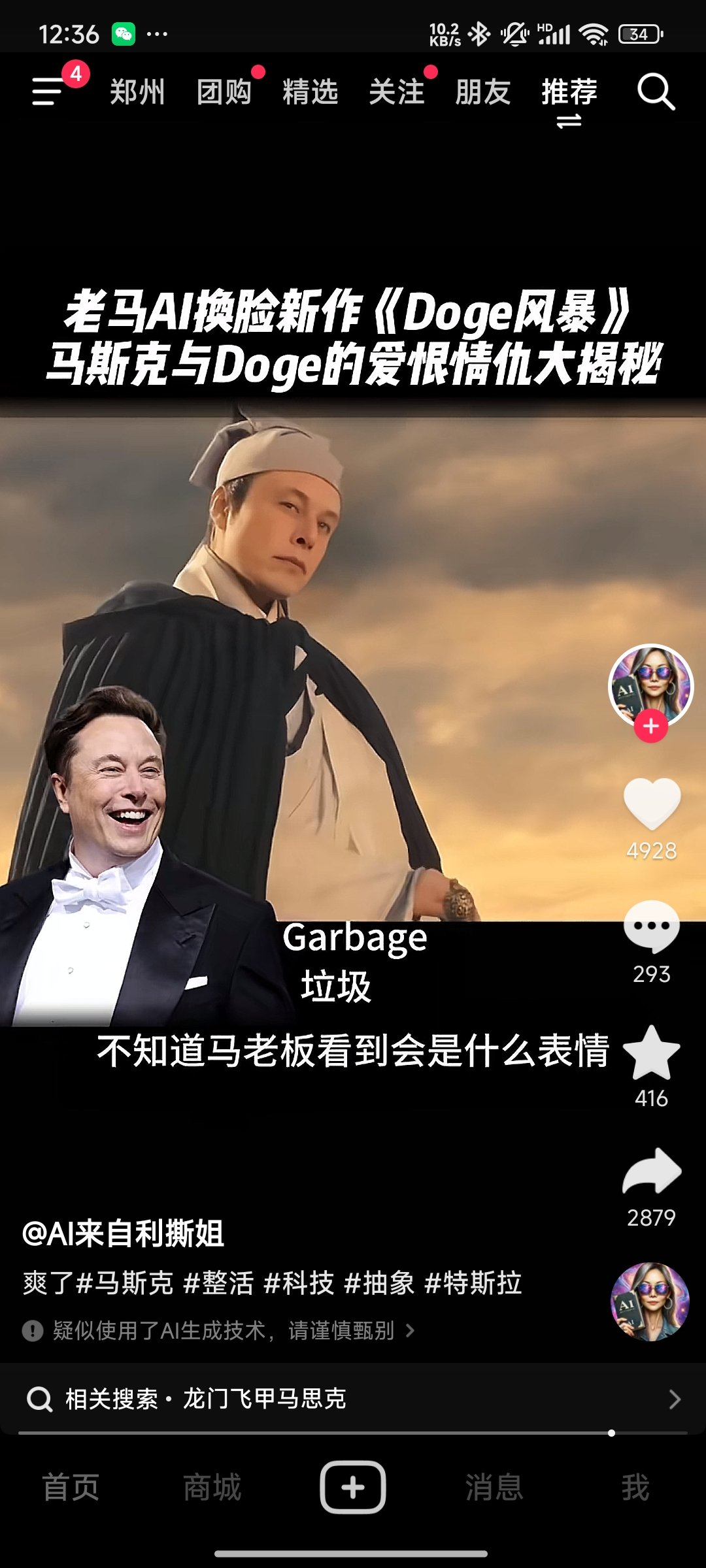
Task: Like this video with the heart
Action: 652,804
